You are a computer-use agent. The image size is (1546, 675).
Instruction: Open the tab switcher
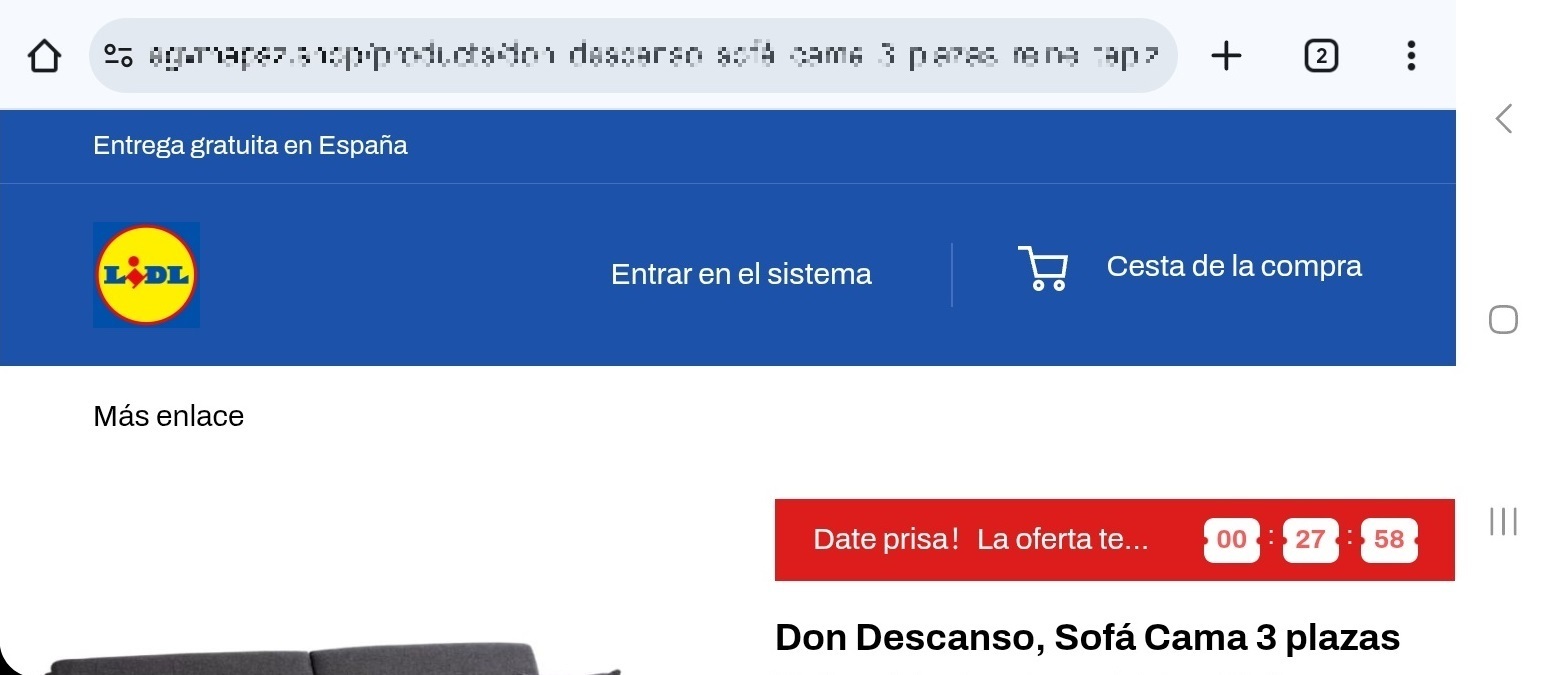coord(1320,56)
